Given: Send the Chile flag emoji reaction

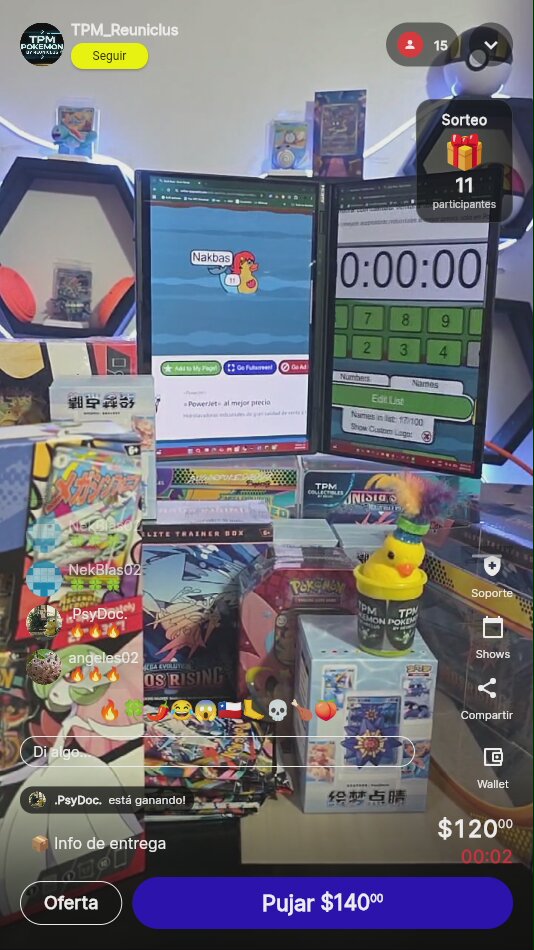Looking at the screenshot, I should [x=230, y=709].
